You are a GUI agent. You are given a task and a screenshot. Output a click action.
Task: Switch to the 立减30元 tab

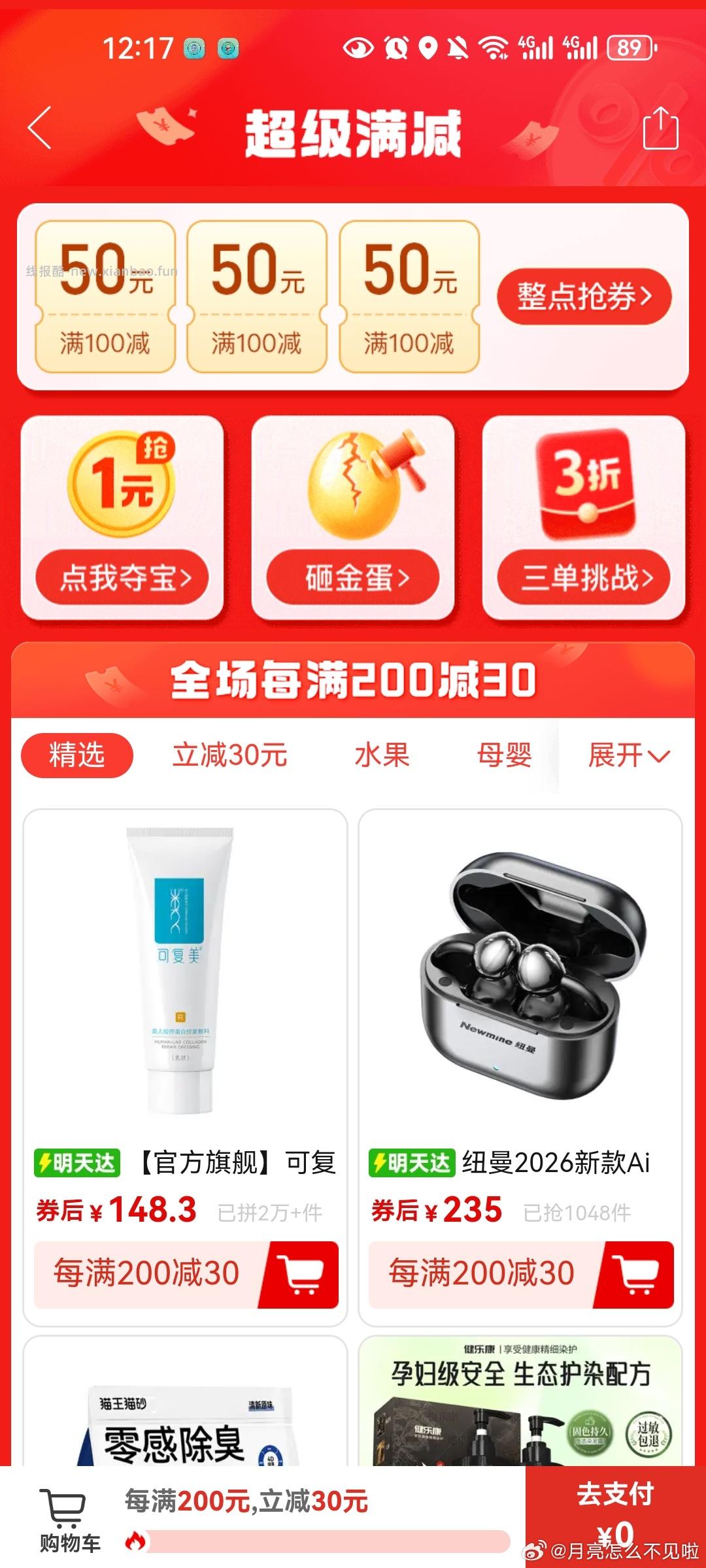[229, 755]
